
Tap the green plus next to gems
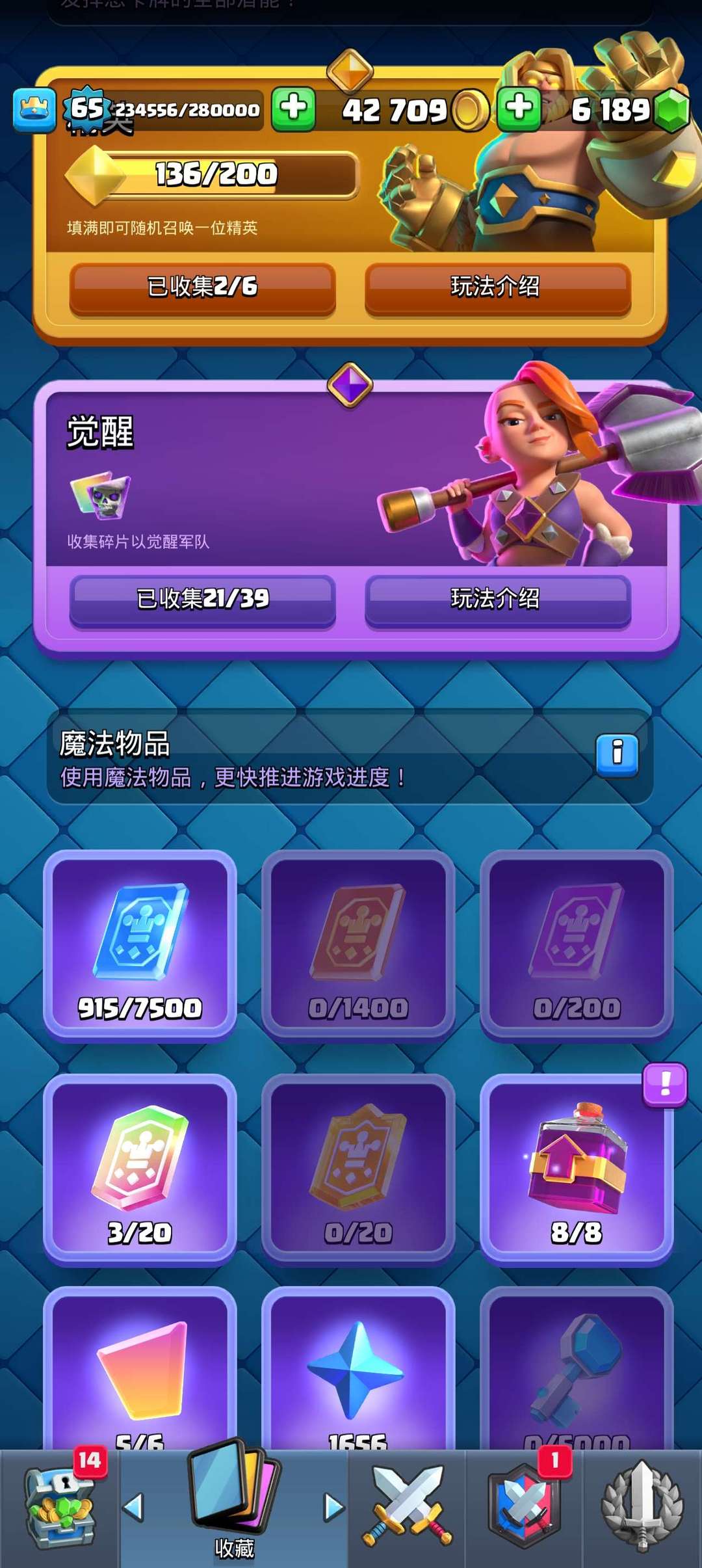click(x=519, y=109)
